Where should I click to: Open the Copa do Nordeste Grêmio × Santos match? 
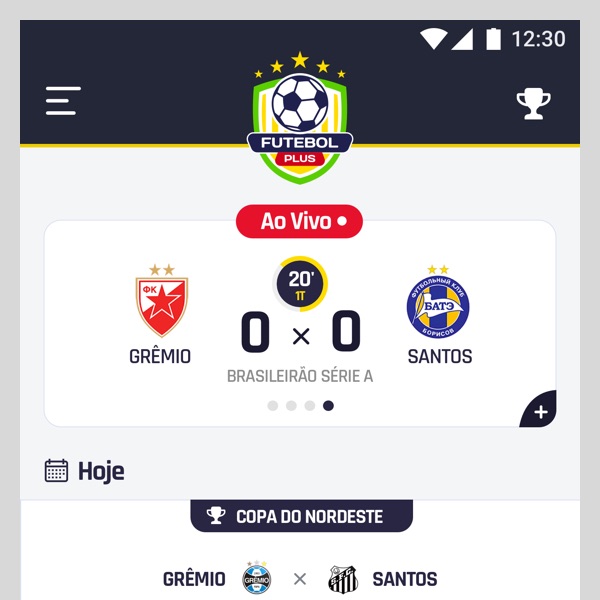[x=300, y=578]
